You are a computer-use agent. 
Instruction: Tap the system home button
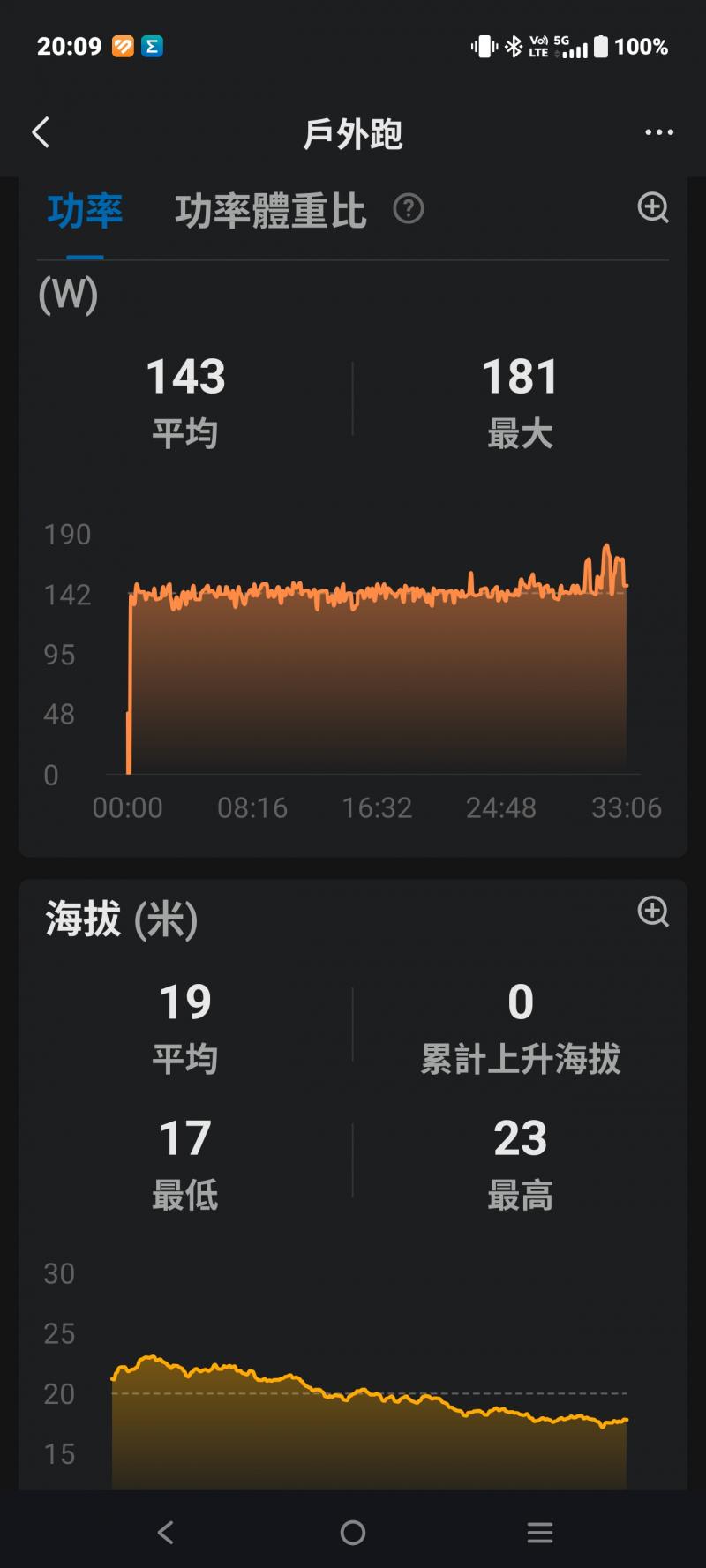coord(353,1533)
